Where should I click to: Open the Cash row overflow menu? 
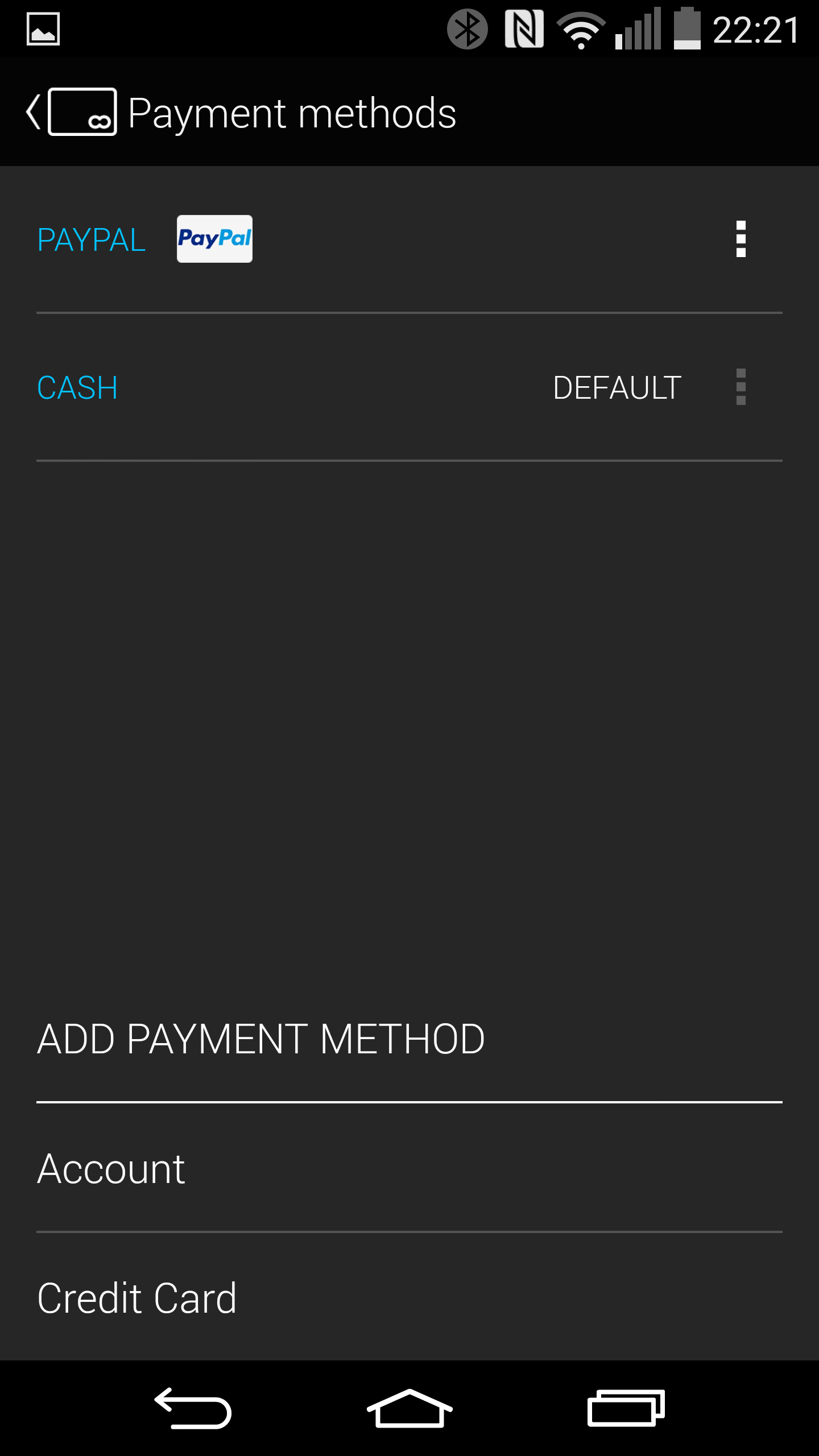741,387
